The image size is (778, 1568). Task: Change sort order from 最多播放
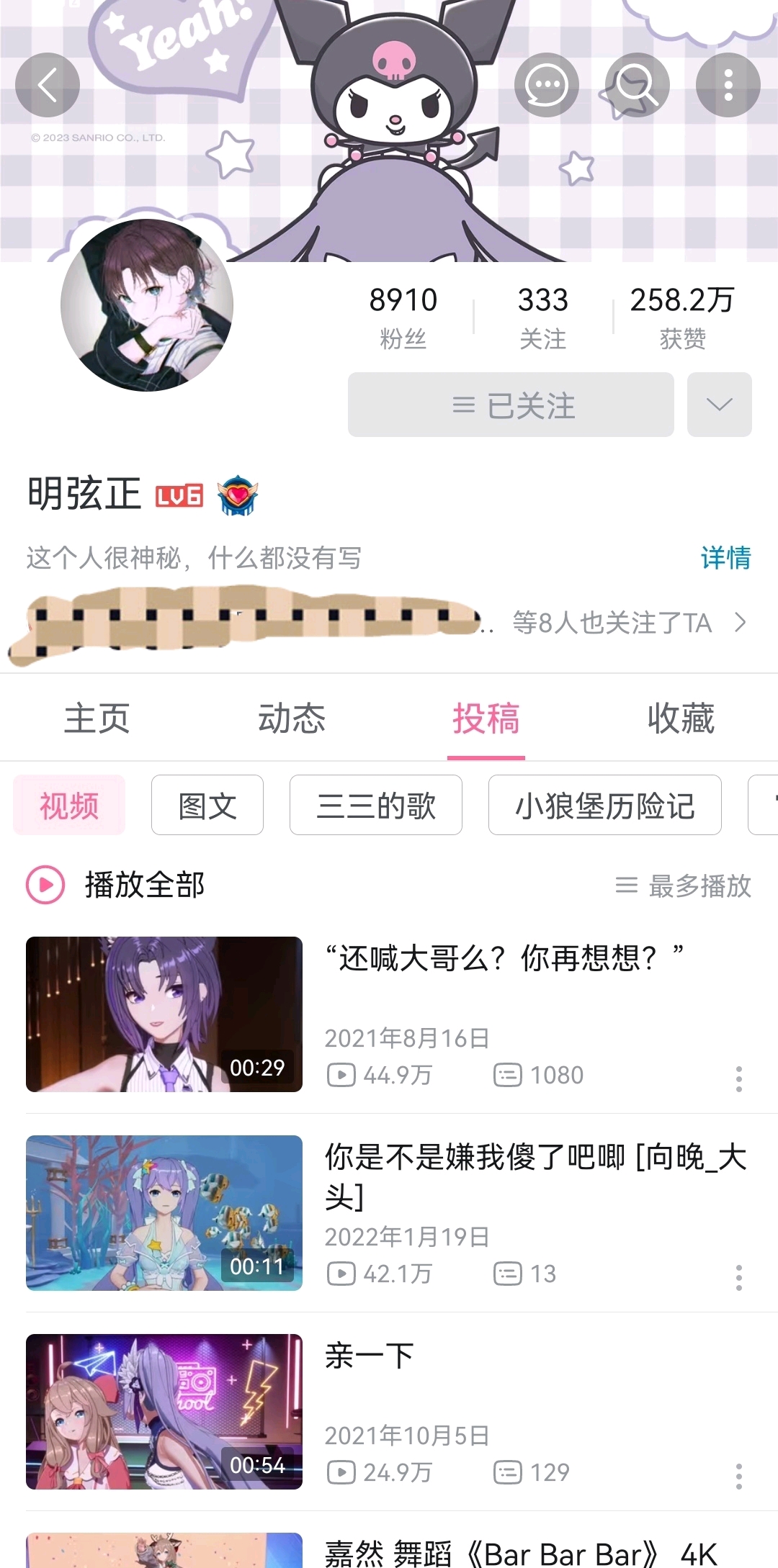pyautogui.click(x=684, y=886)
